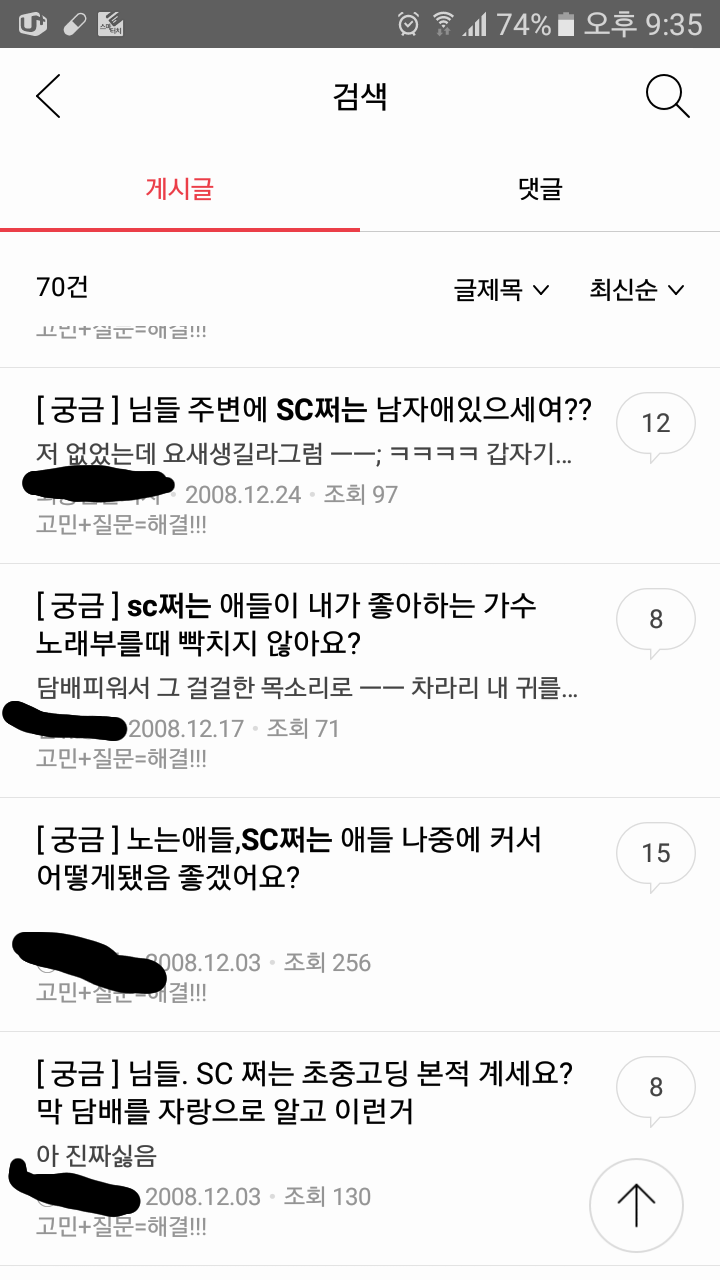The height and width of the screenshot is (1280, 720).
Task: Switch to the 댓글 tab
Action: tap(540, 189)
